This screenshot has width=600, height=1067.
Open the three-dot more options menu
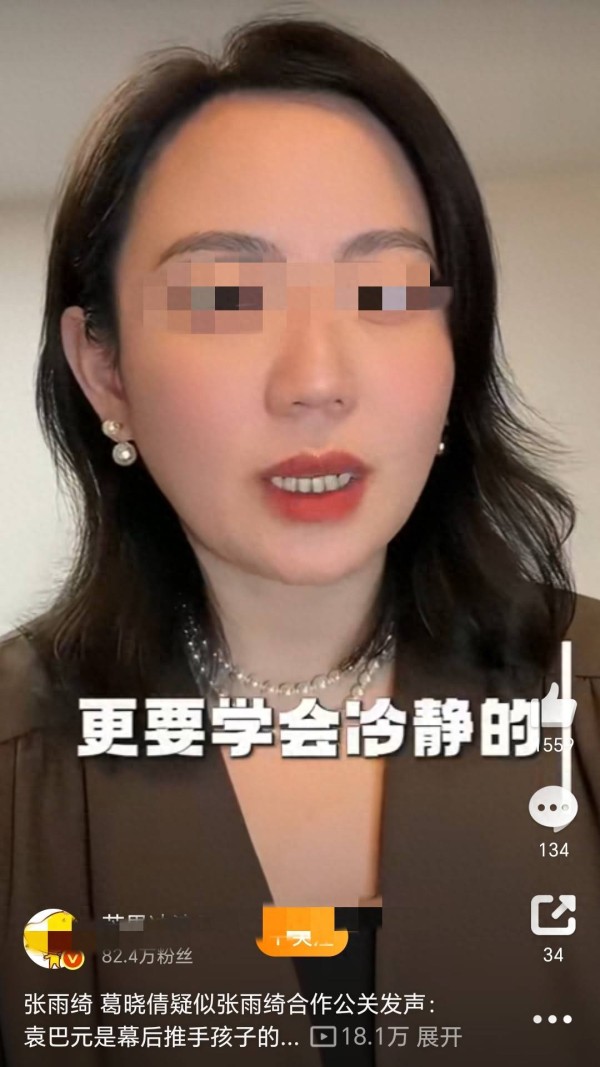pos(552,1019)
